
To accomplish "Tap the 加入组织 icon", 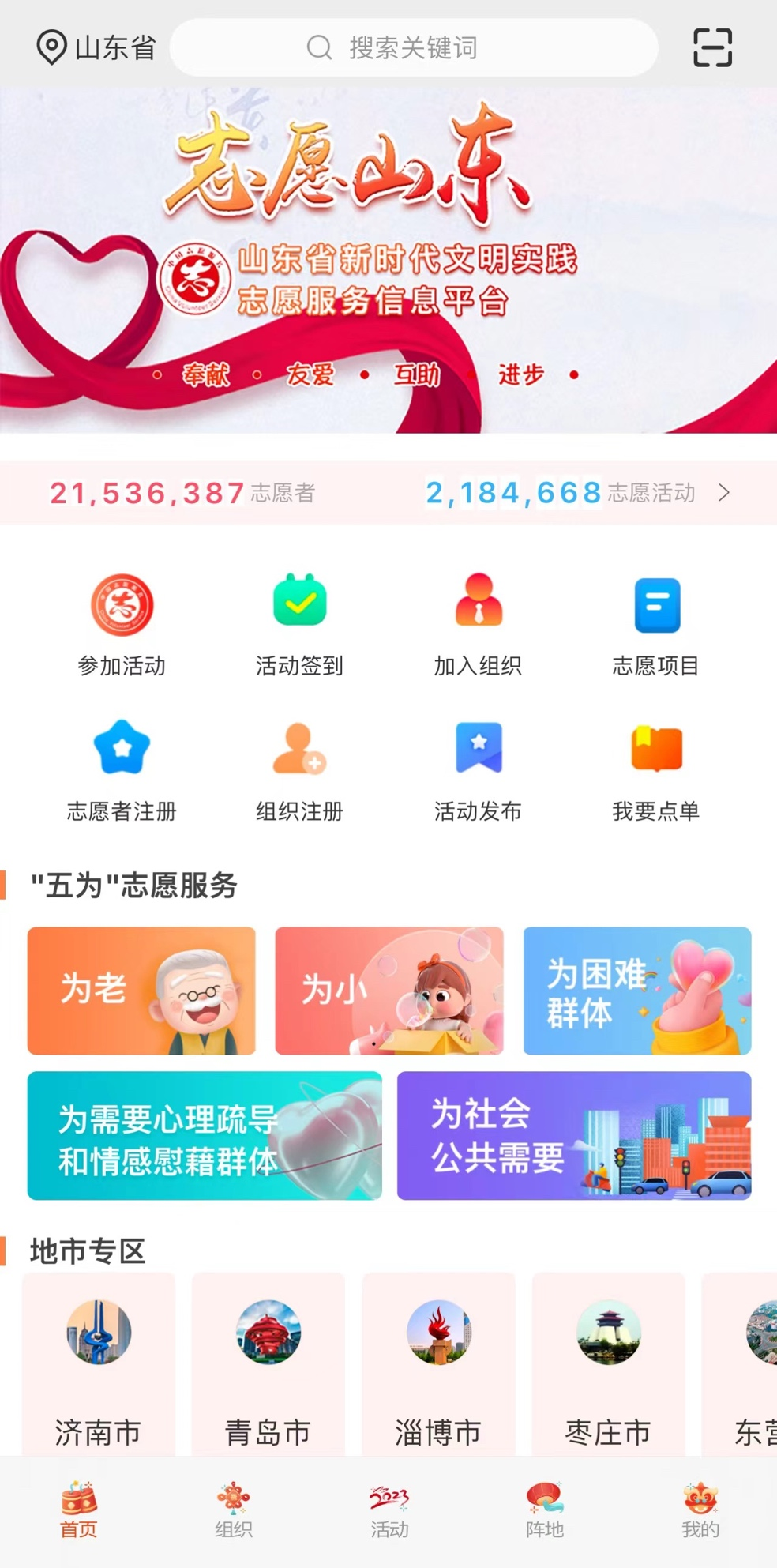I will 477,603.
